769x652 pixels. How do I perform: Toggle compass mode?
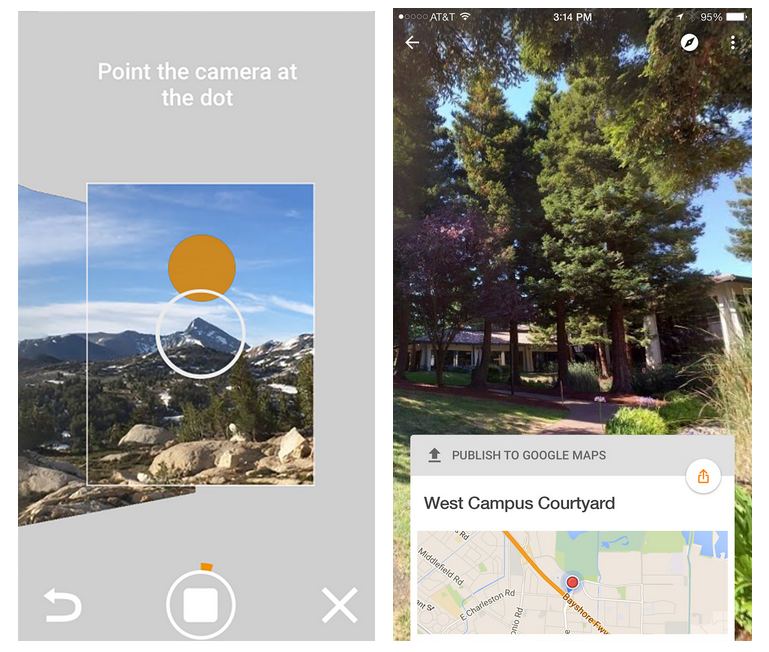click(x=689, y=43)
